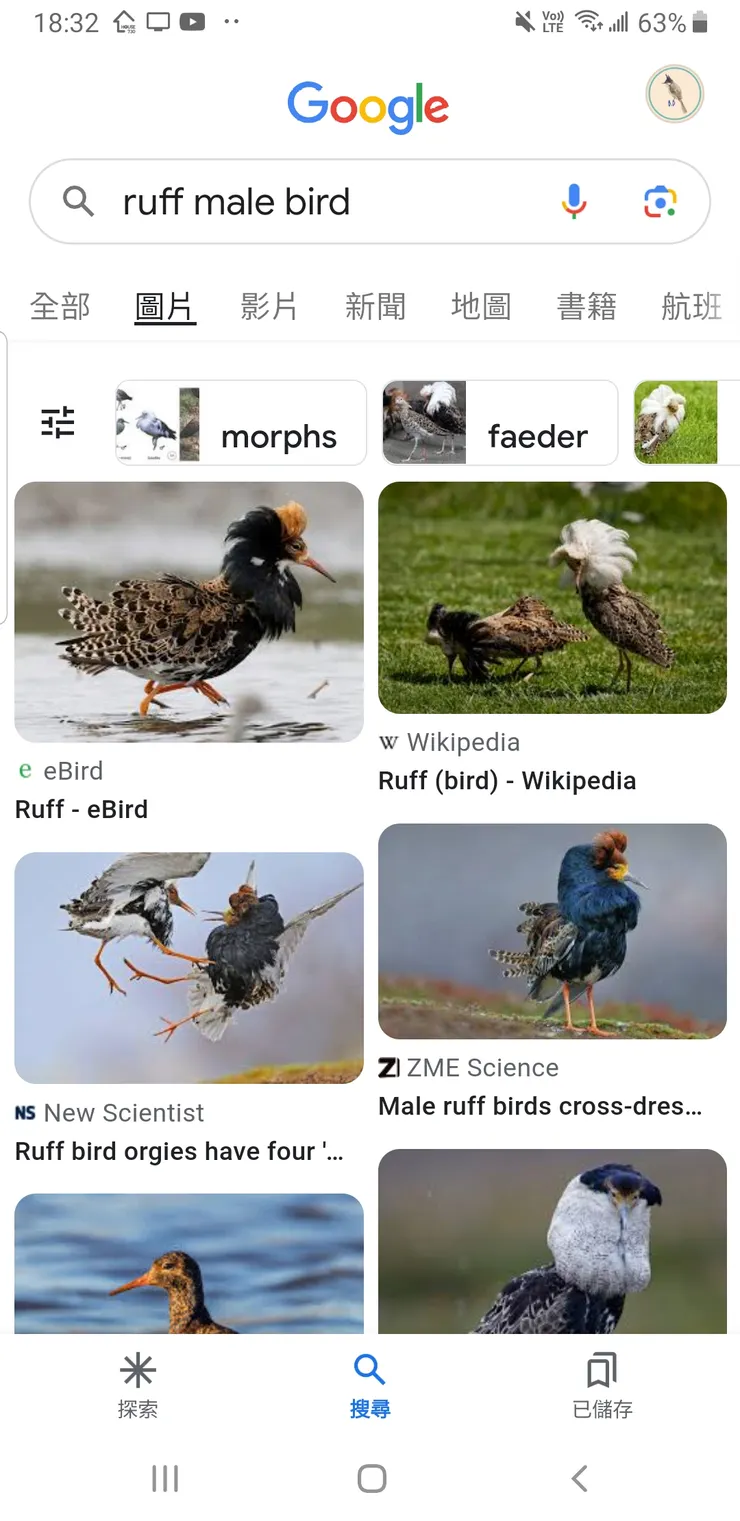Go to the 探索 tab

tap(138, 1385)
